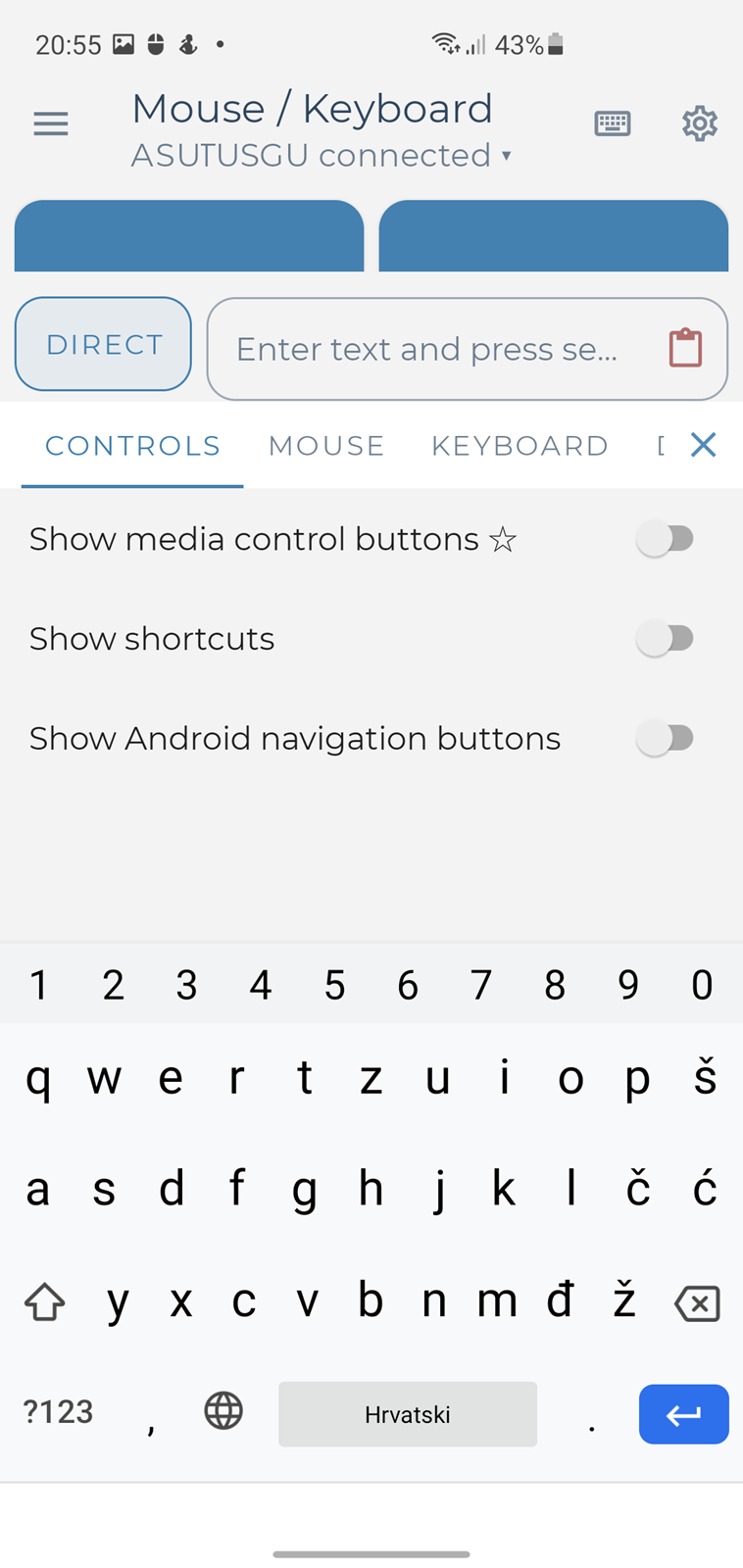Switch to the KEYBOARD tab

pos(520,446)
